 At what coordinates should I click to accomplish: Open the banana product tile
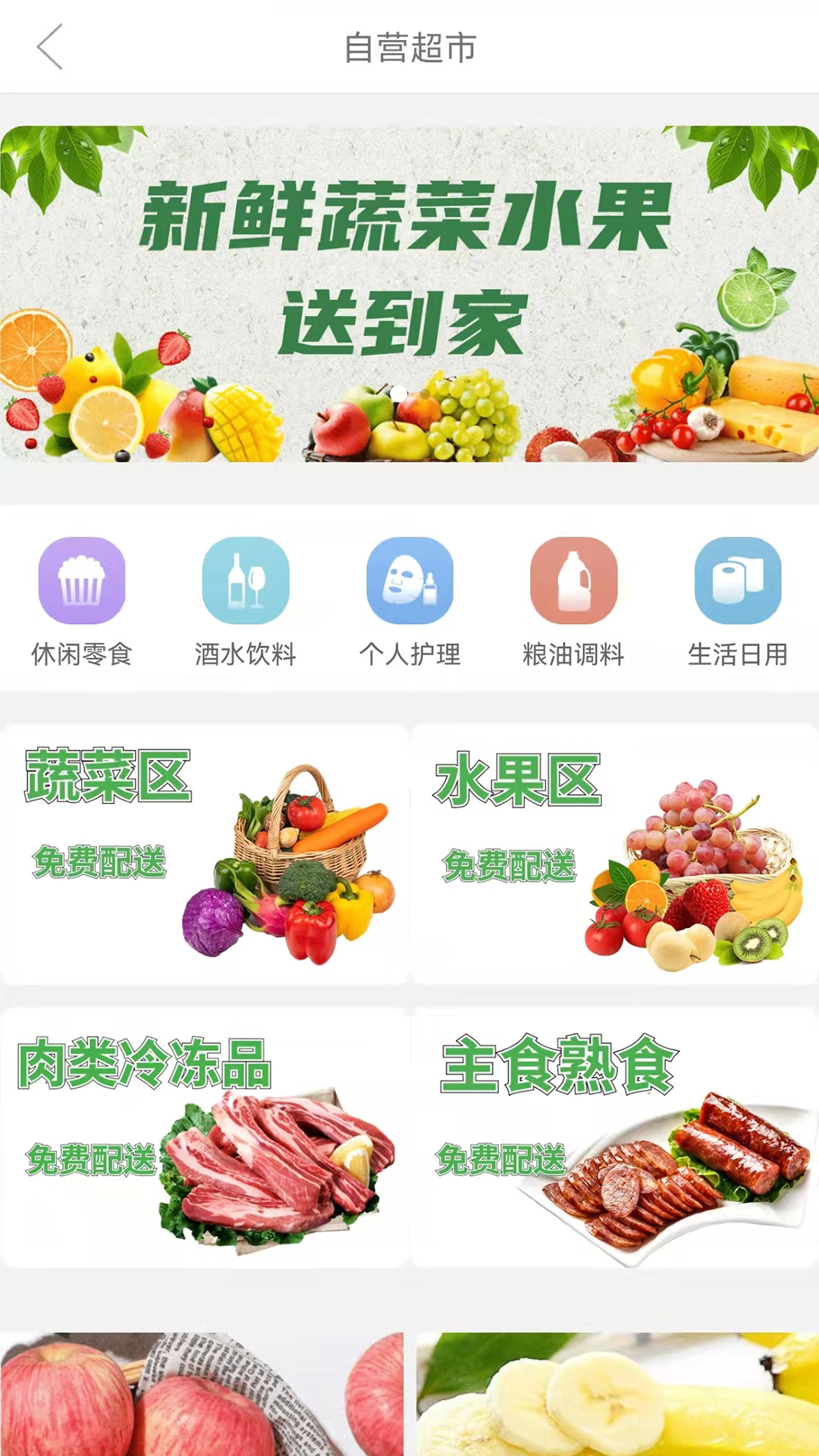point(617,1394)
